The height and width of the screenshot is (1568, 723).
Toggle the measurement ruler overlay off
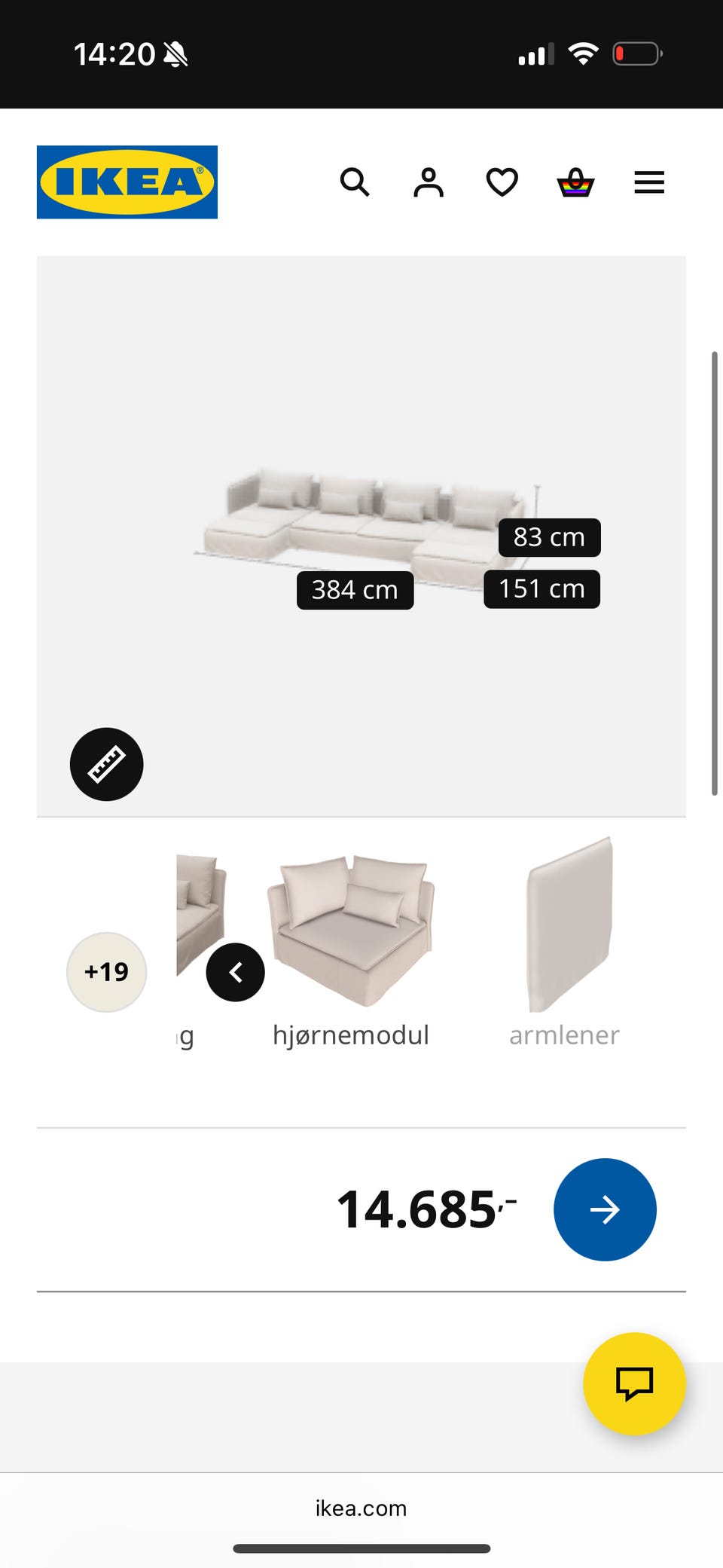(105, 764)
